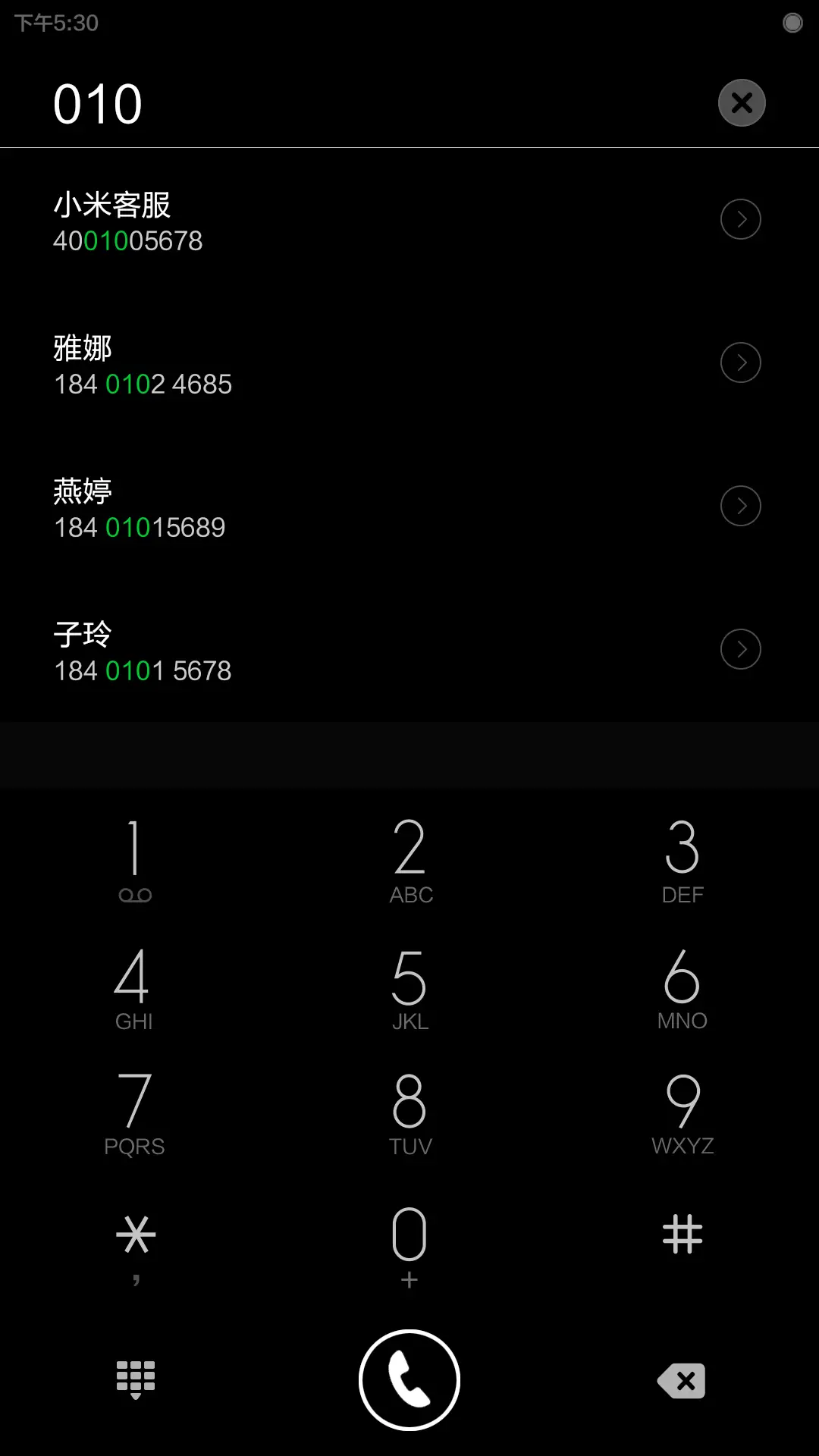
Task: Clear the entered number 010
Action: [741, 102]
